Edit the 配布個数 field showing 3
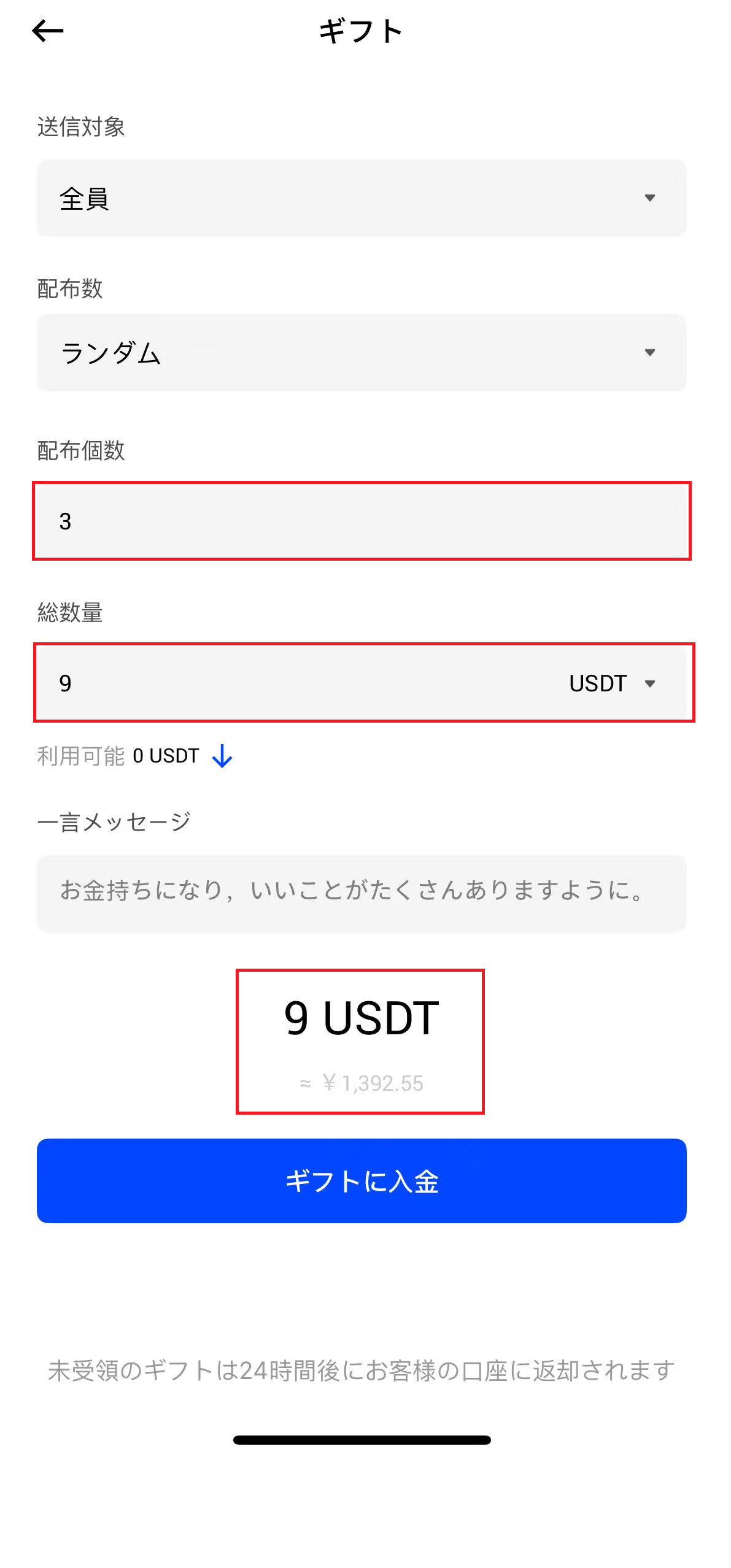This screenshot has height=1568, width=731. [361, 521]
